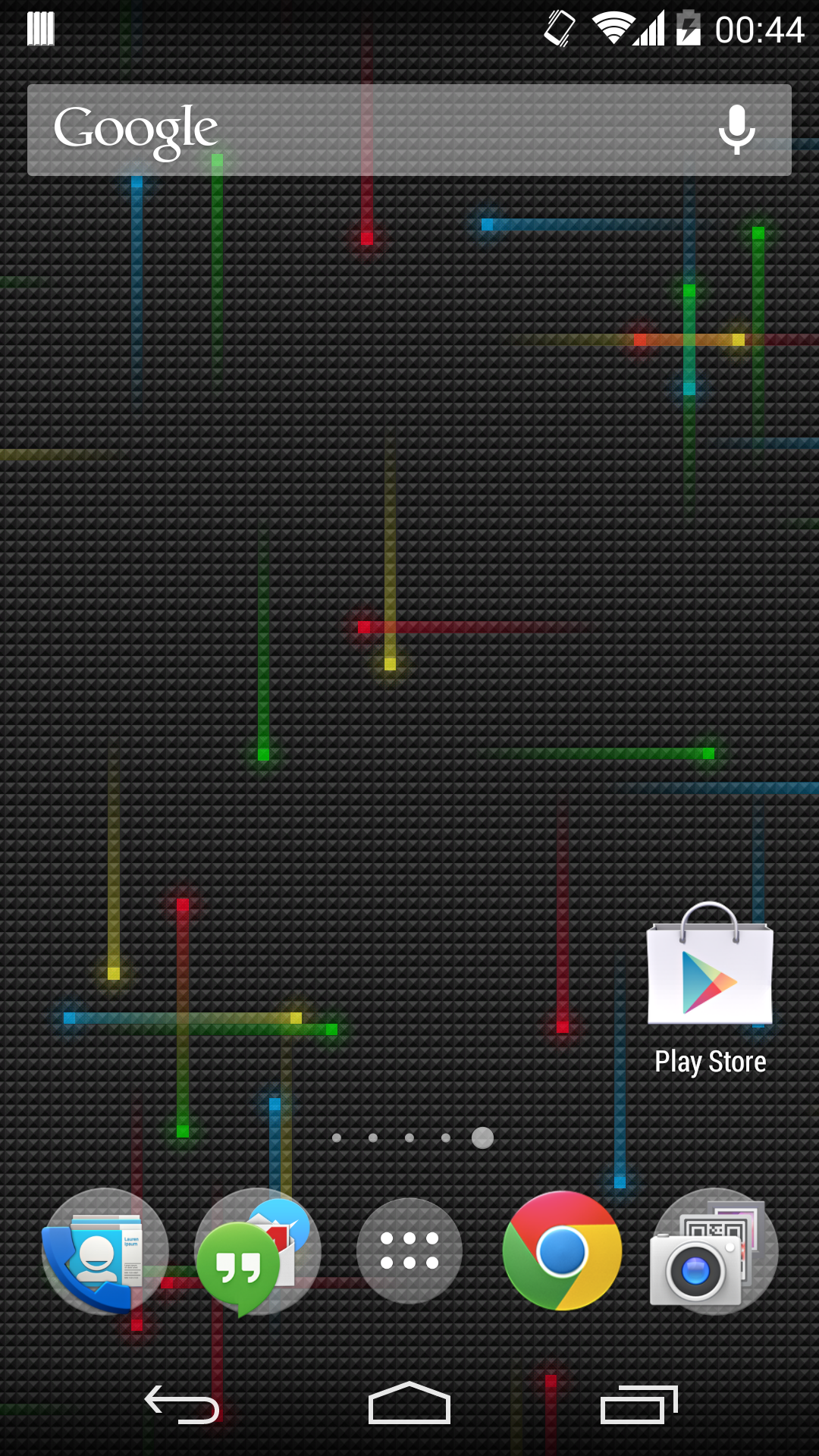Open the Google search bar
Viewport: 819px width, 1456px height.
coord(364,130)
